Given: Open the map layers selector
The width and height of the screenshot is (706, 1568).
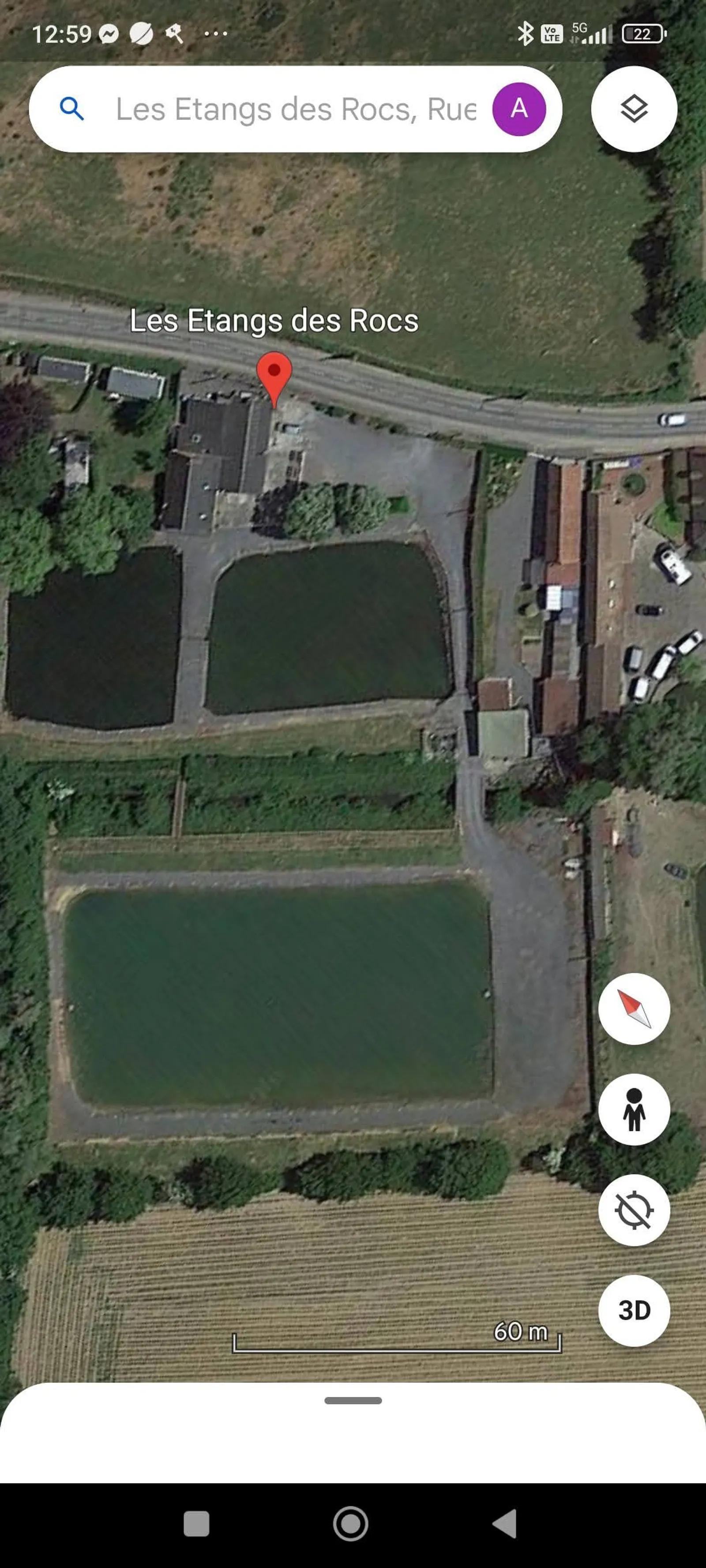Looking at the screenshot, I should pyautogui.click(x=634, y=109).
